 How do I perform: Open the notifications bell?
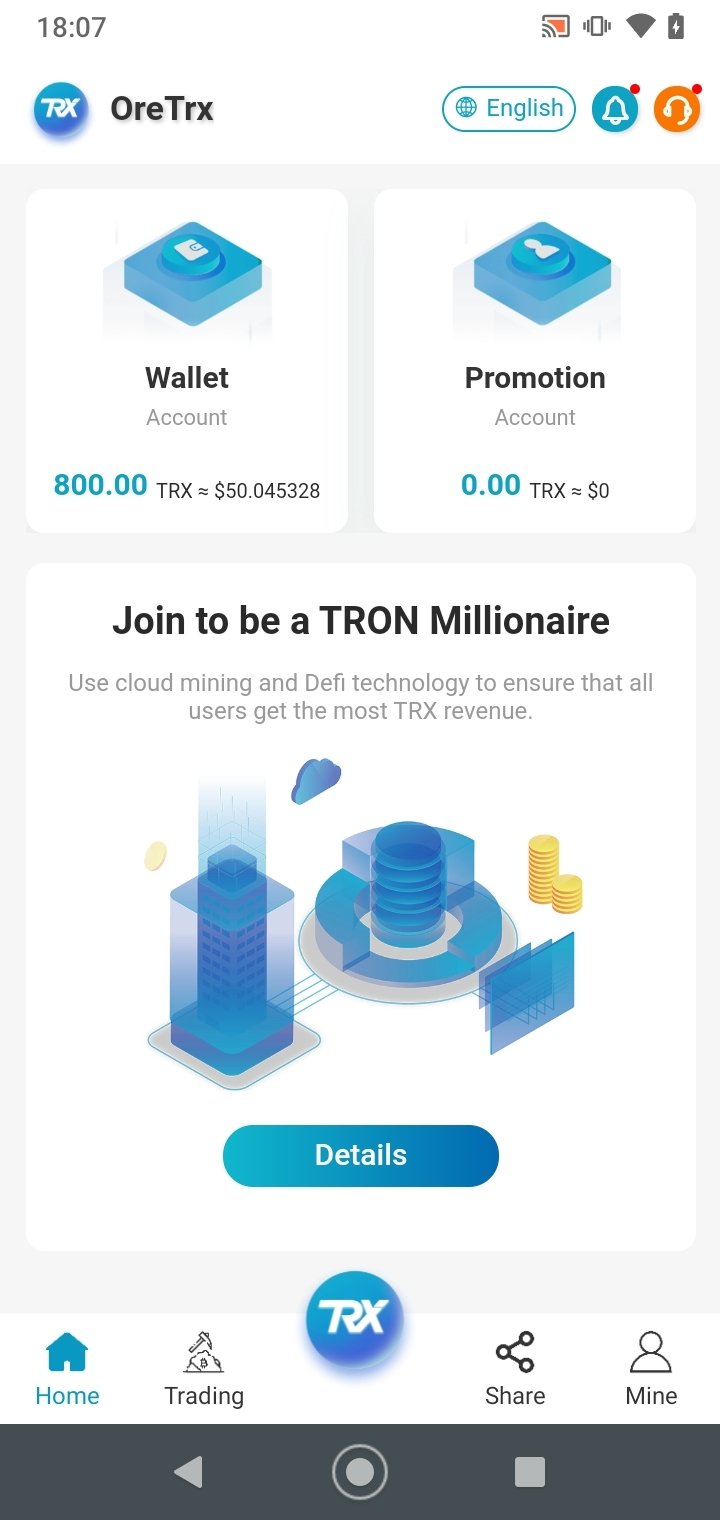615,109
